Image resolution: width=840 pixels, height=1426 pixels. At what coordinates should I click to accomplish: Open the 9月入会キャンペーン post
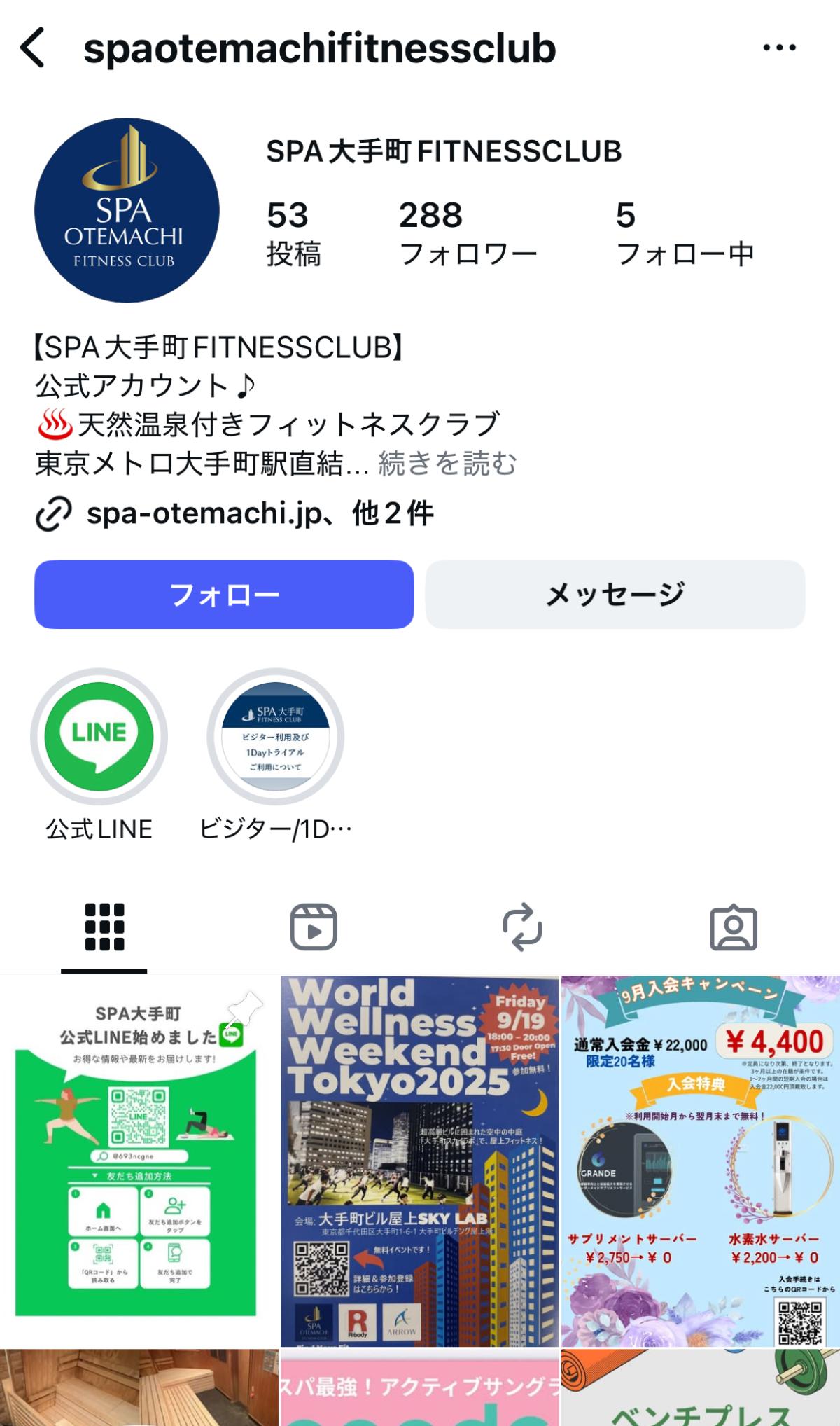701,1161
